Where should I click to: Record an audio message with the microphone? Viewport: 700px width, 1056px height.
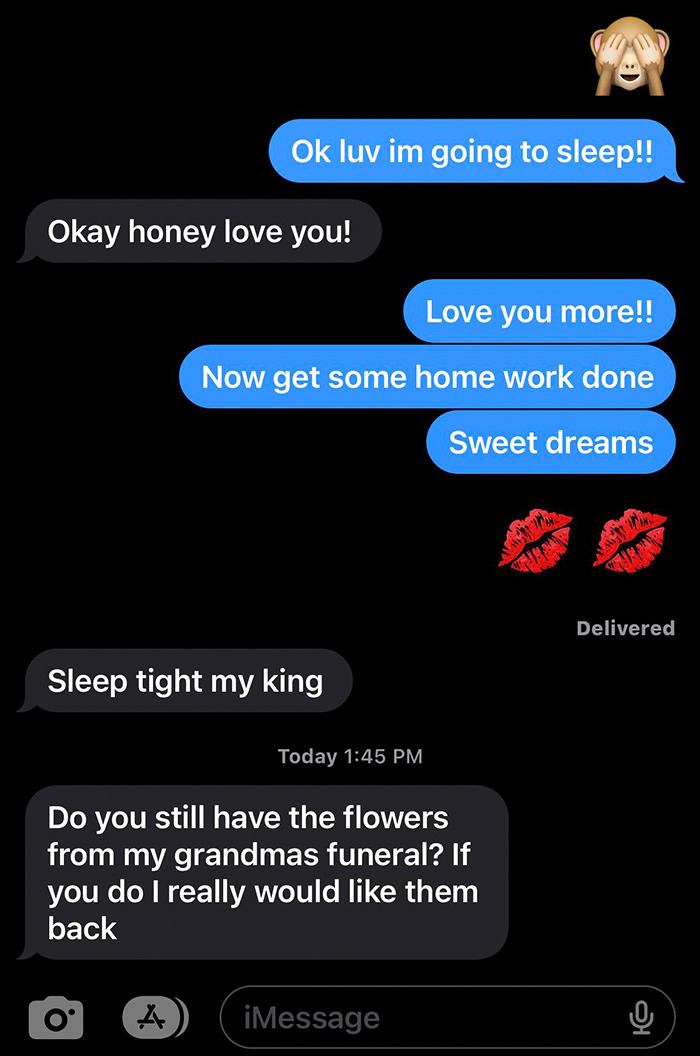tap(640, 1018)
